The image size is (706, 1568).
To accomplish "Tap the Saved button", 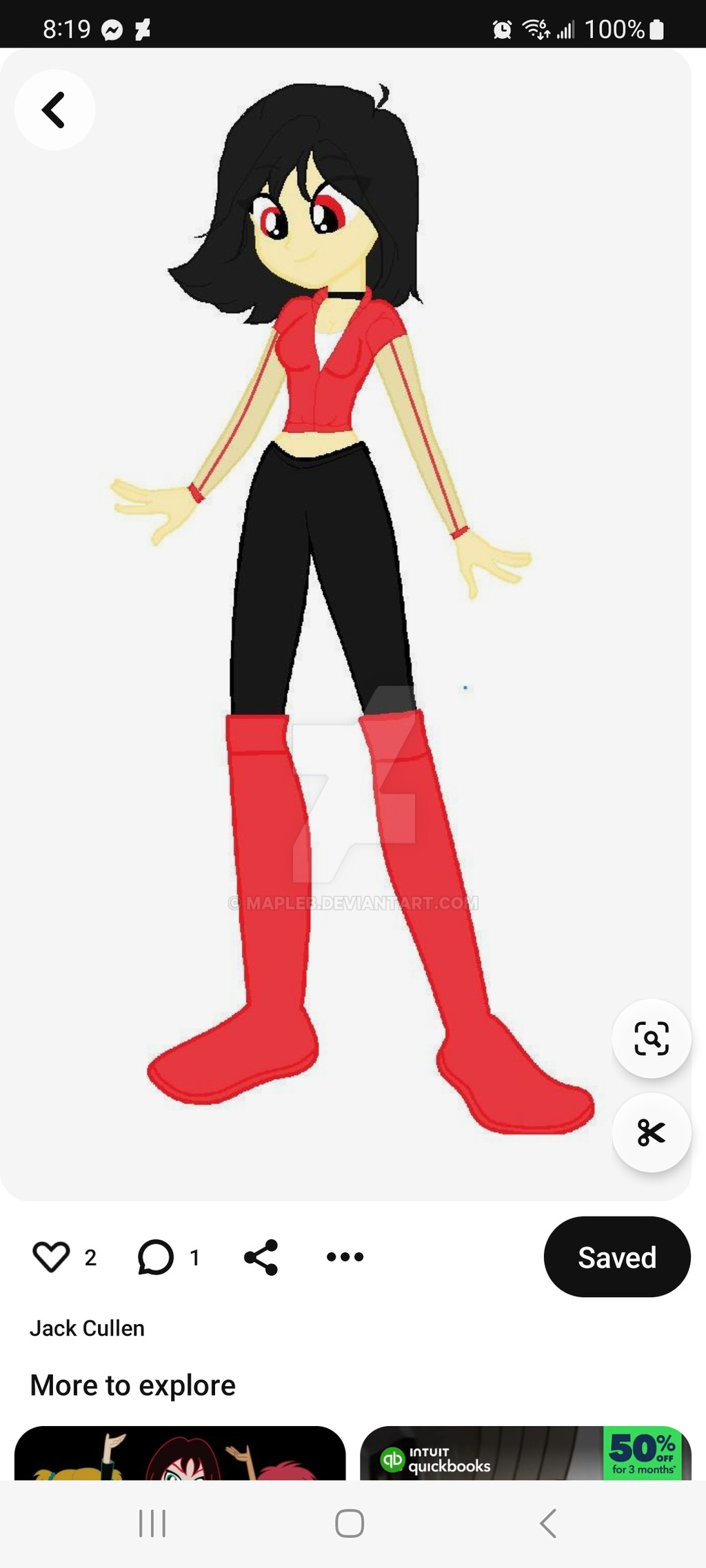I will [x=616, y=1256].
